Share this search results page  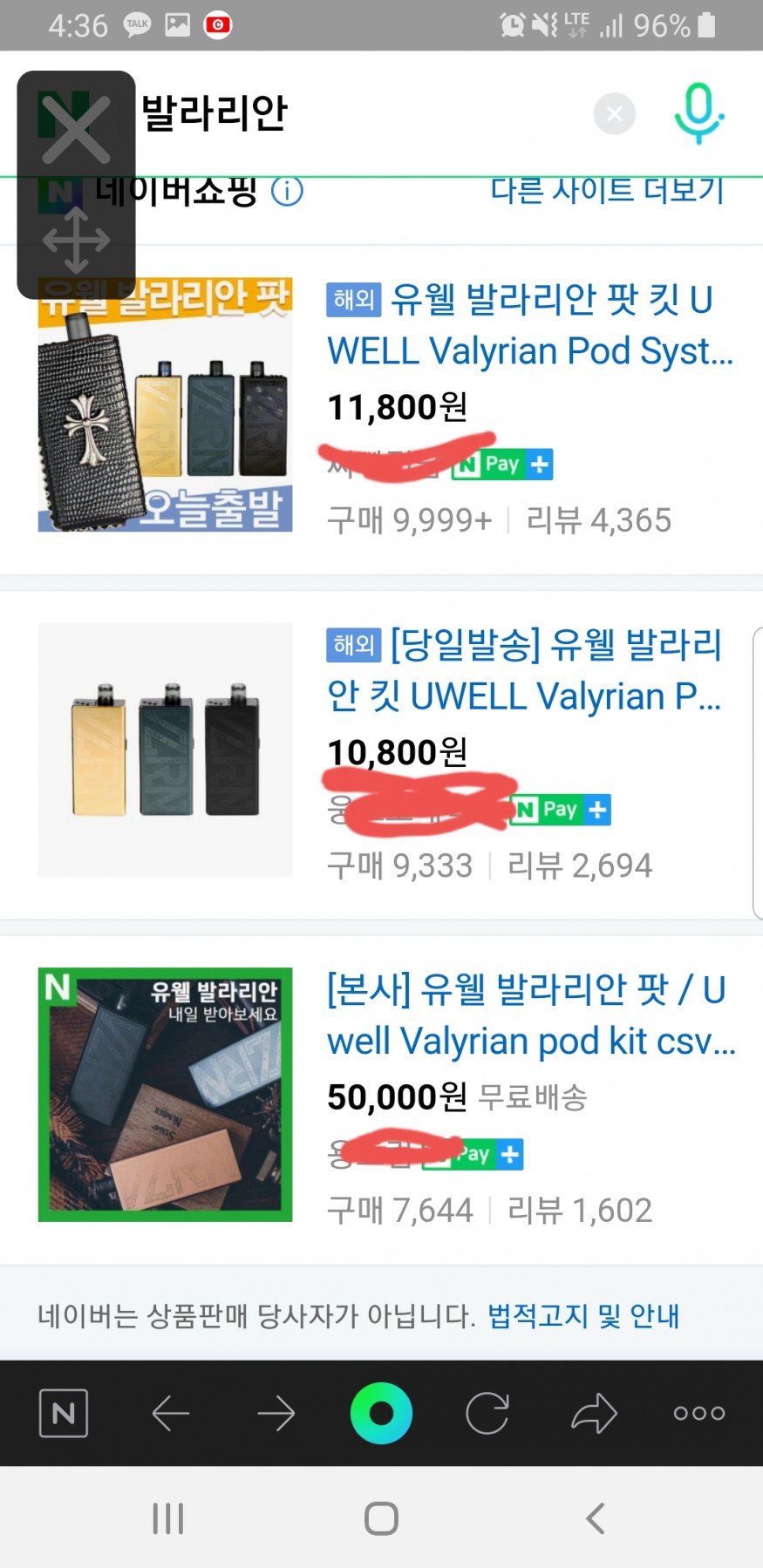point(594,1413)
